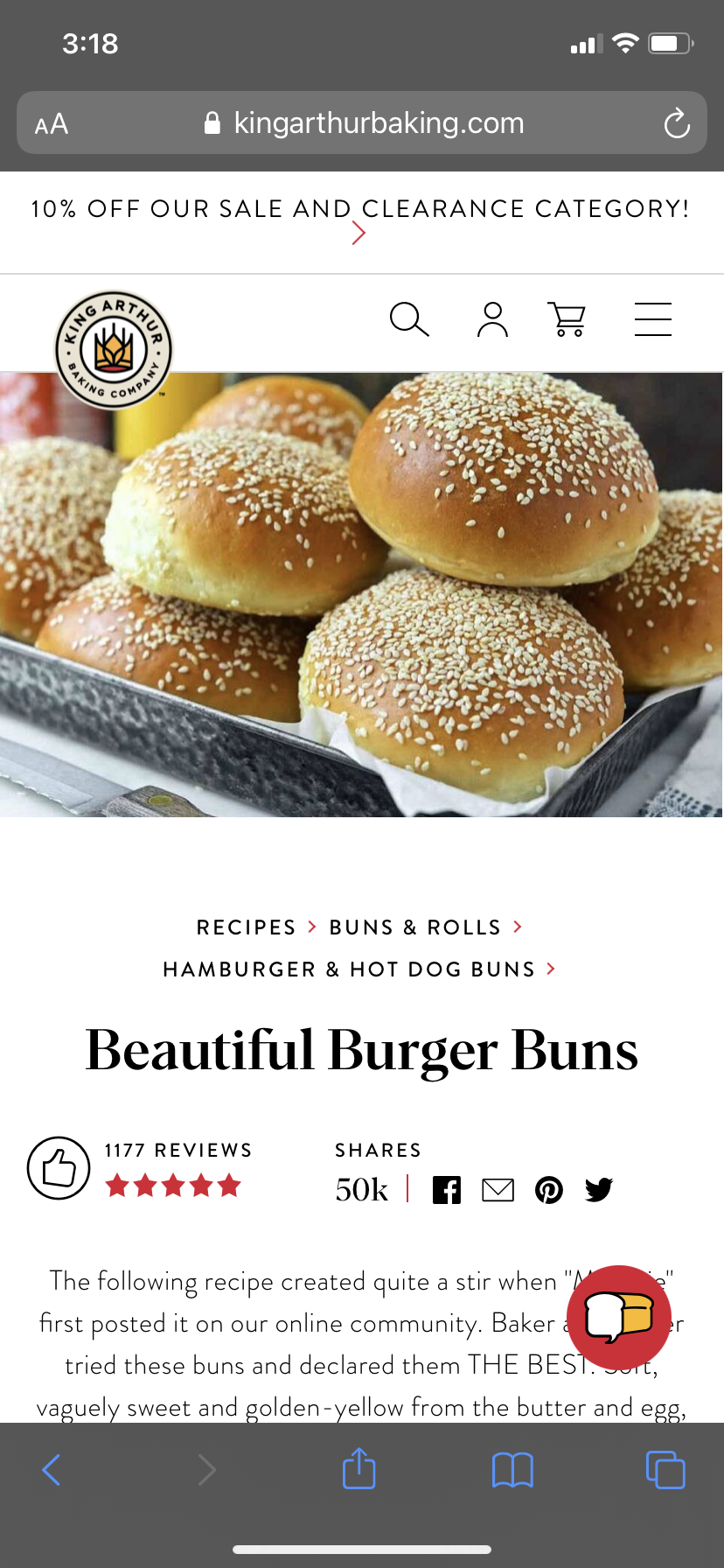Screen dimensions: 724x1568
Task: View the shopping cart
Action: [567, 319]
